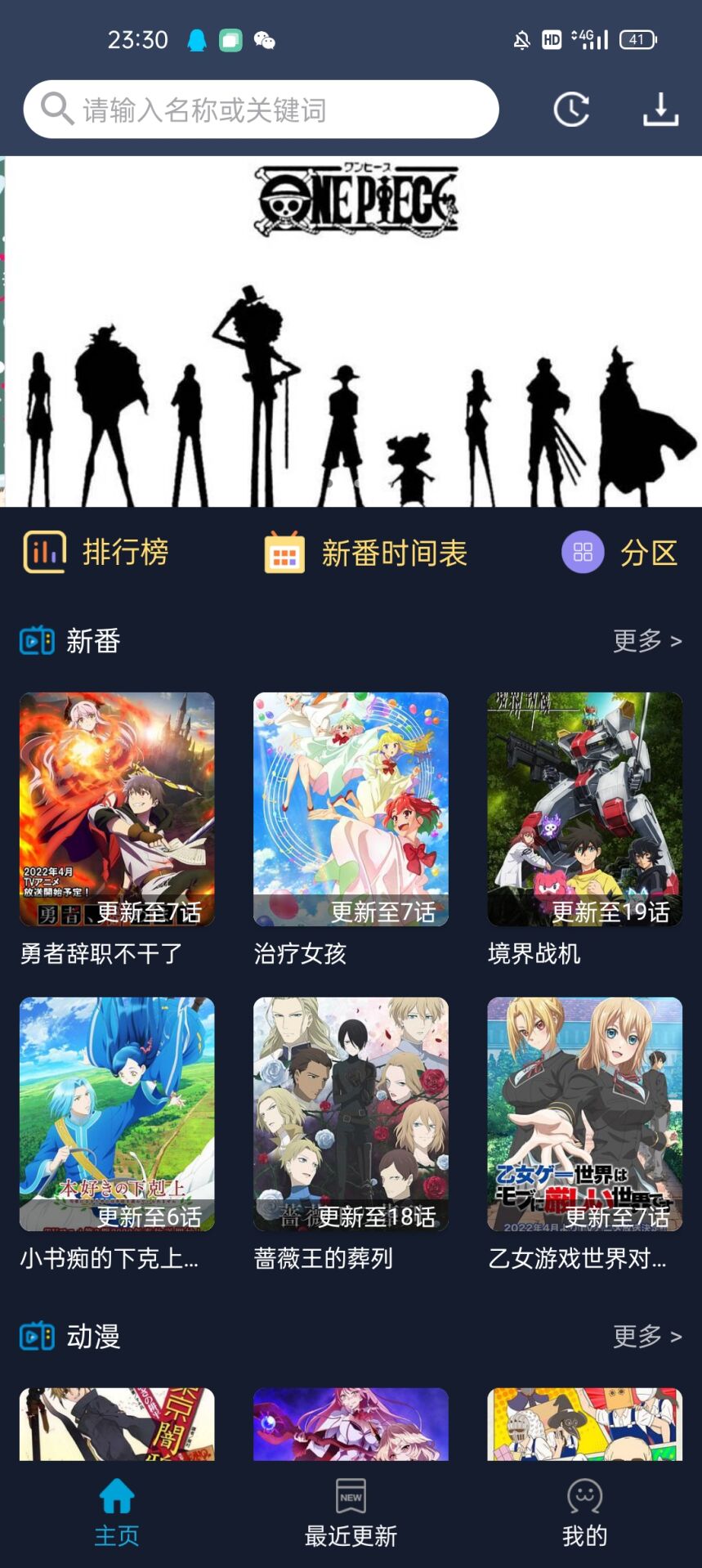The width and height of the screenshot is (702, 1568).
Task: Tap the search field for anime names
Action: point(262,110)
